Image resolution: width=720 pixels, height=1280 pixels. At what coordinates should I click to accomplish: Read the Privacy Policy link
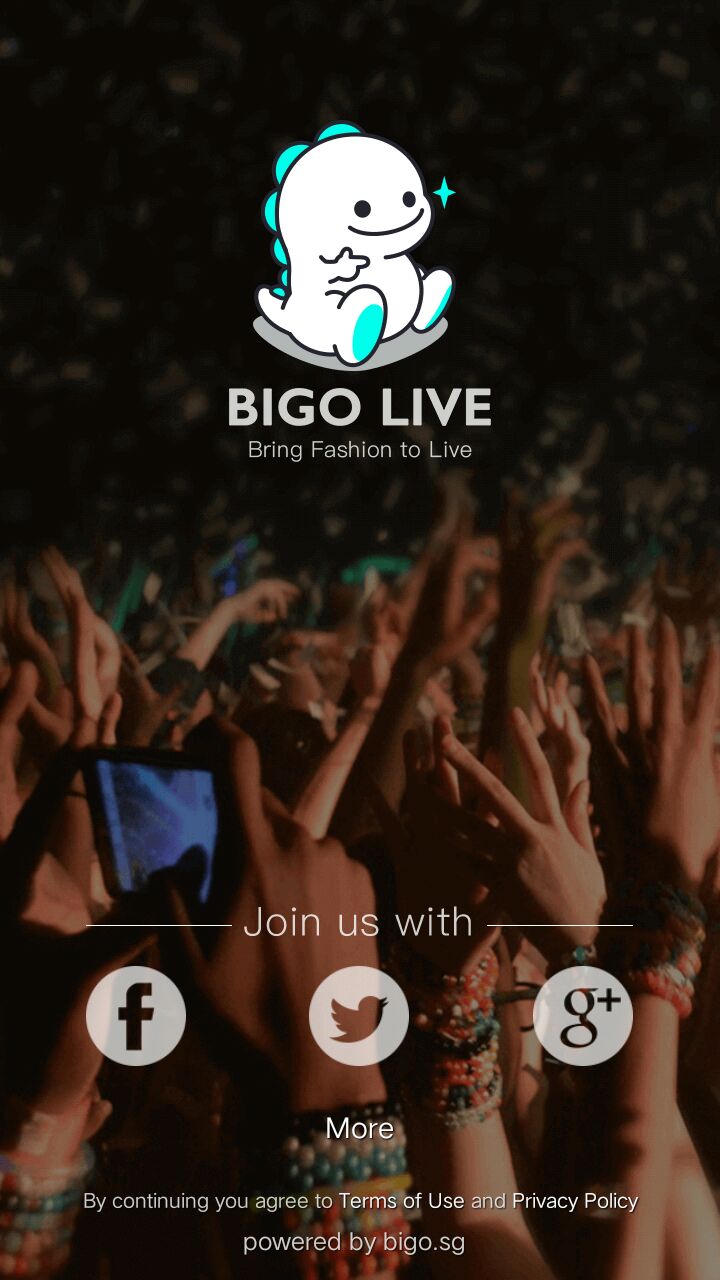575,1201
